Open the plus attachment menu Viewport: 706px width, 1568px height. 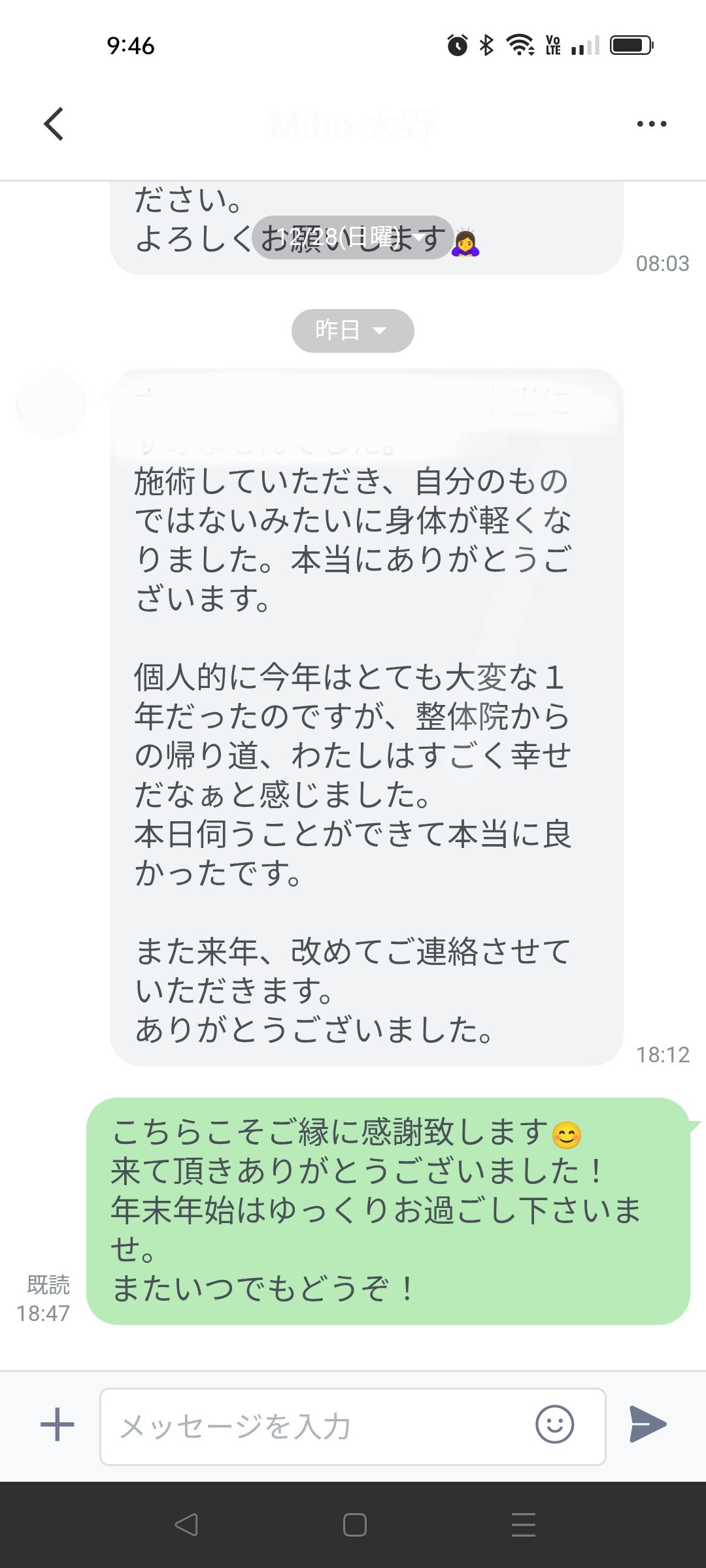58,1424
